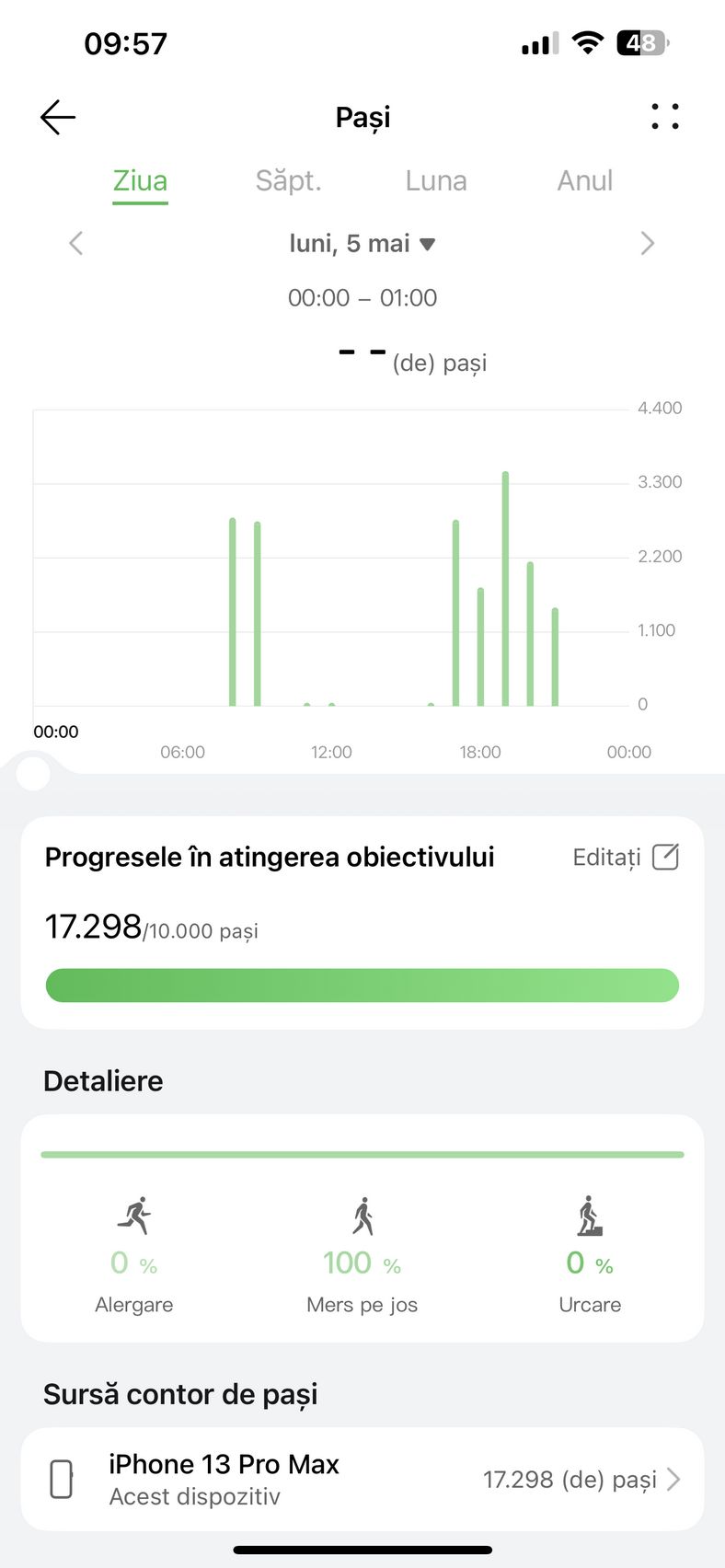
Task: Tap the chart time slider handle
Action: click(34, 773)
